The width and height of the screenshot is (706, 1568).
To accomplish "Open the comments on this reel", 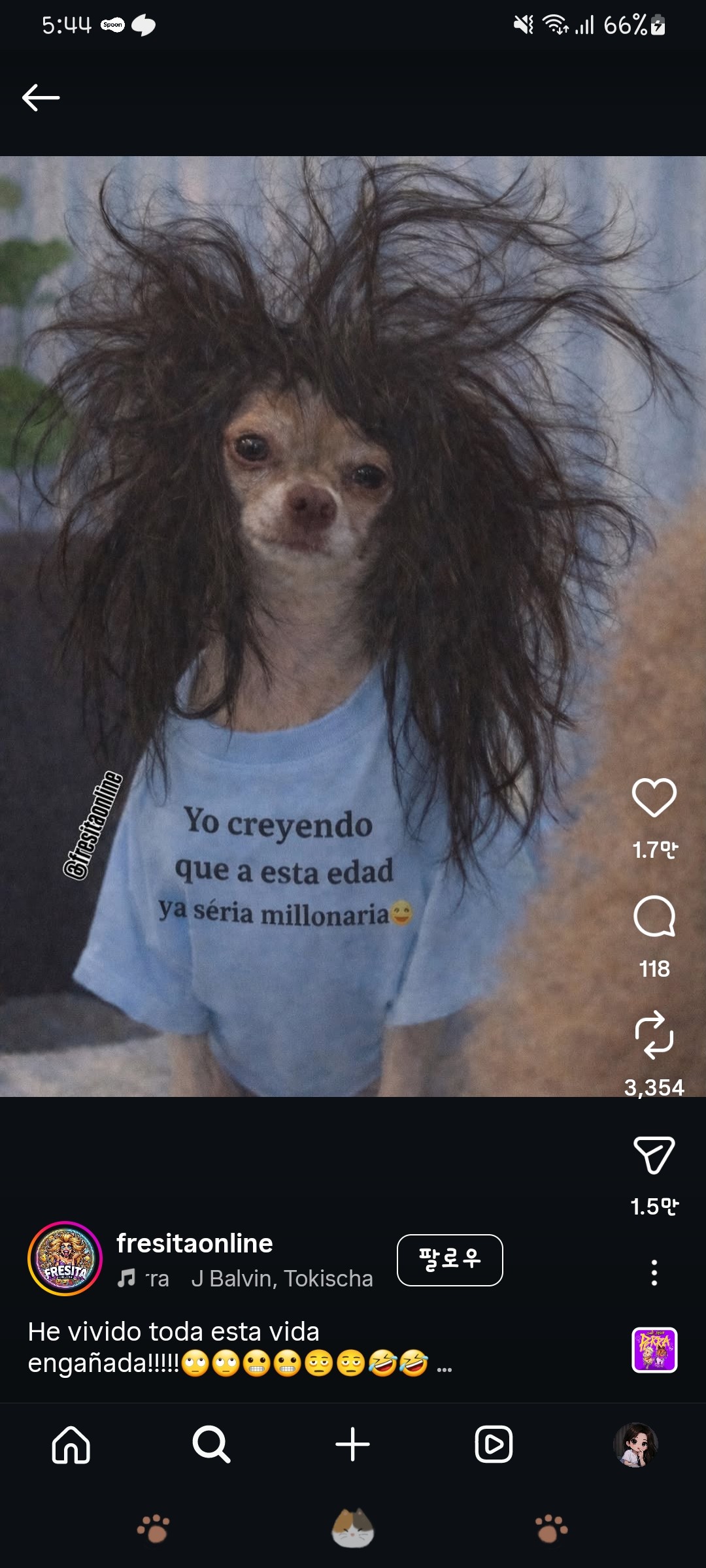I will [x=654, y=917].
